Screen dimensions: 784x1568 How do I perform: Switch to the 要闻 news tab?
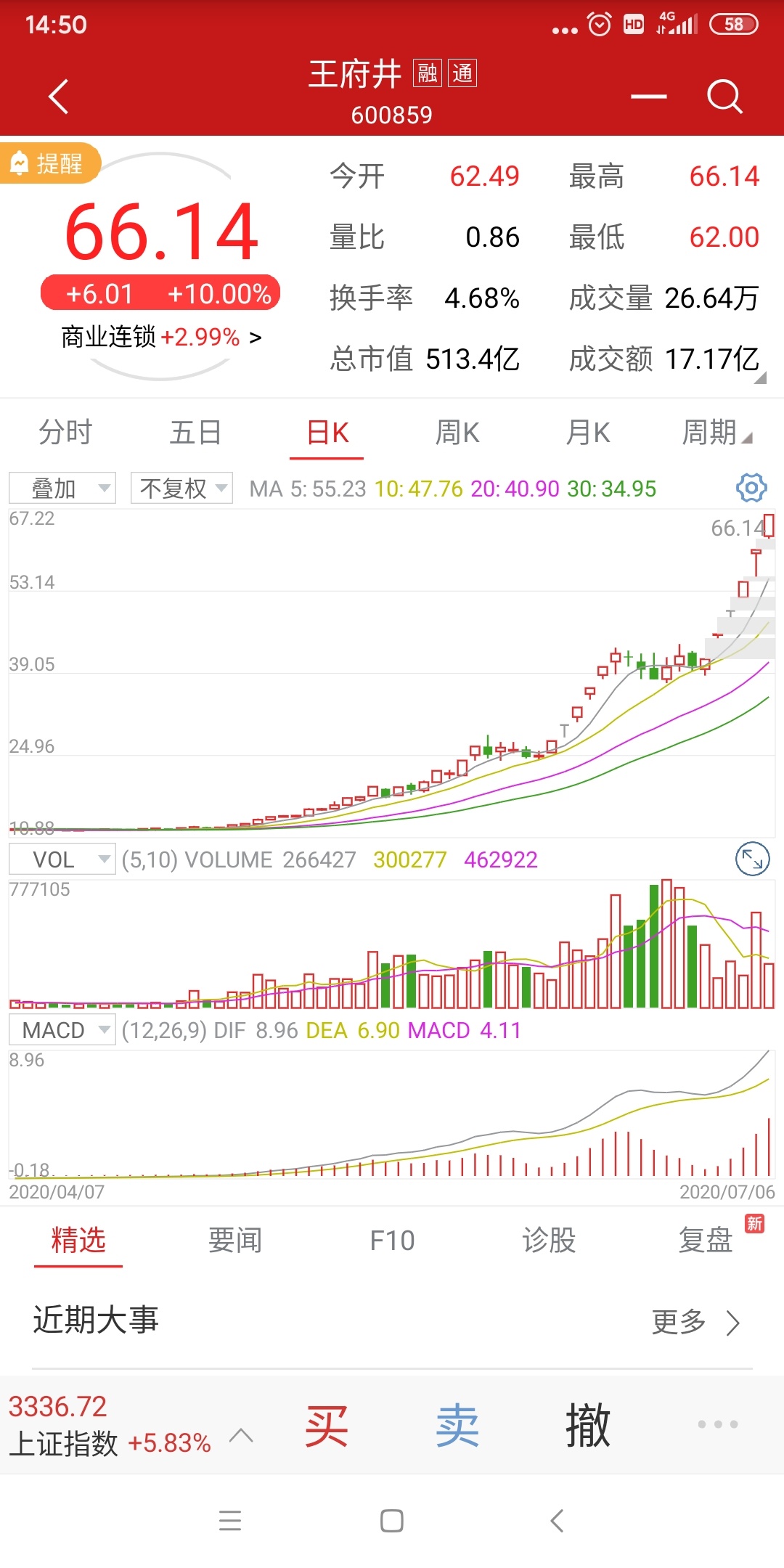(235, 1241)
